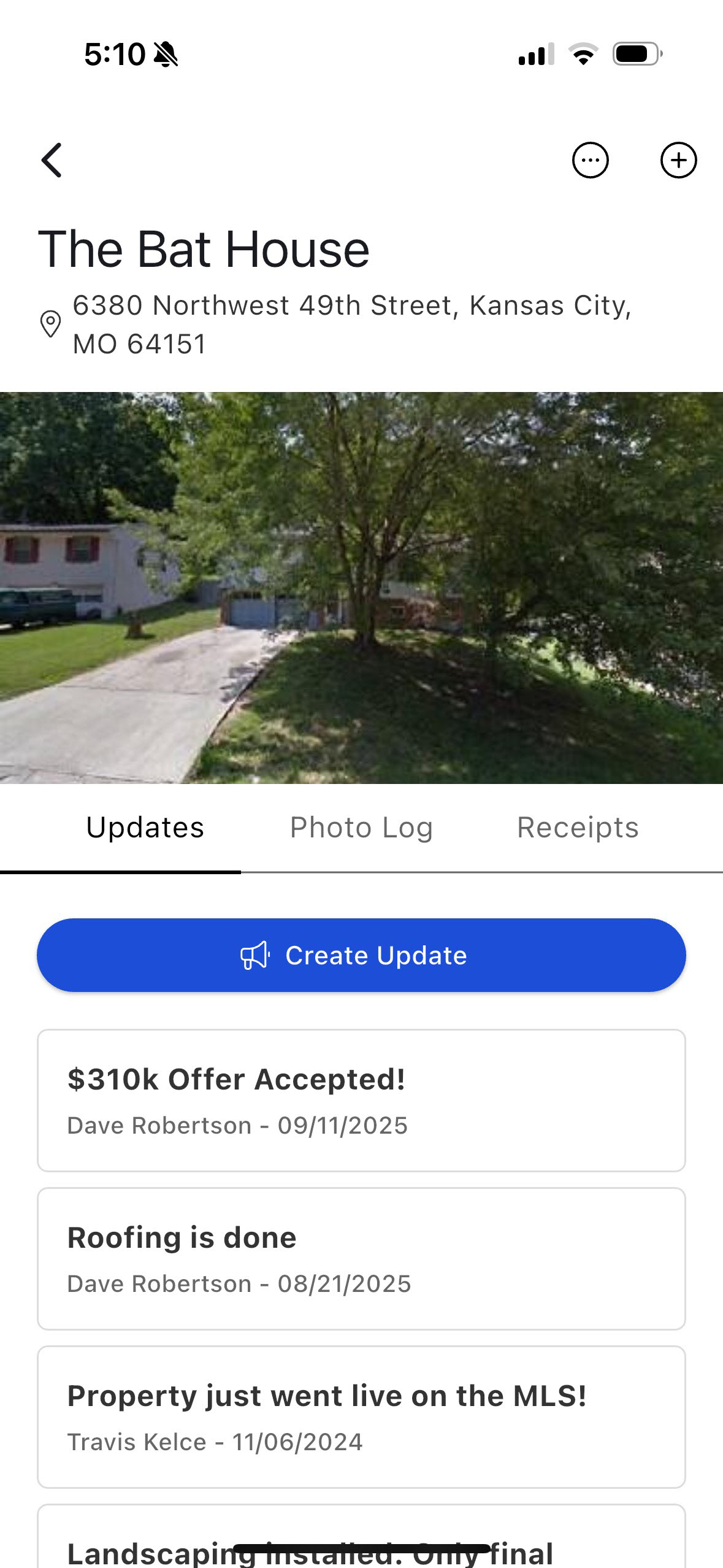Open the Roofing is done update

pyautogui.click(x=361, y=1259)
